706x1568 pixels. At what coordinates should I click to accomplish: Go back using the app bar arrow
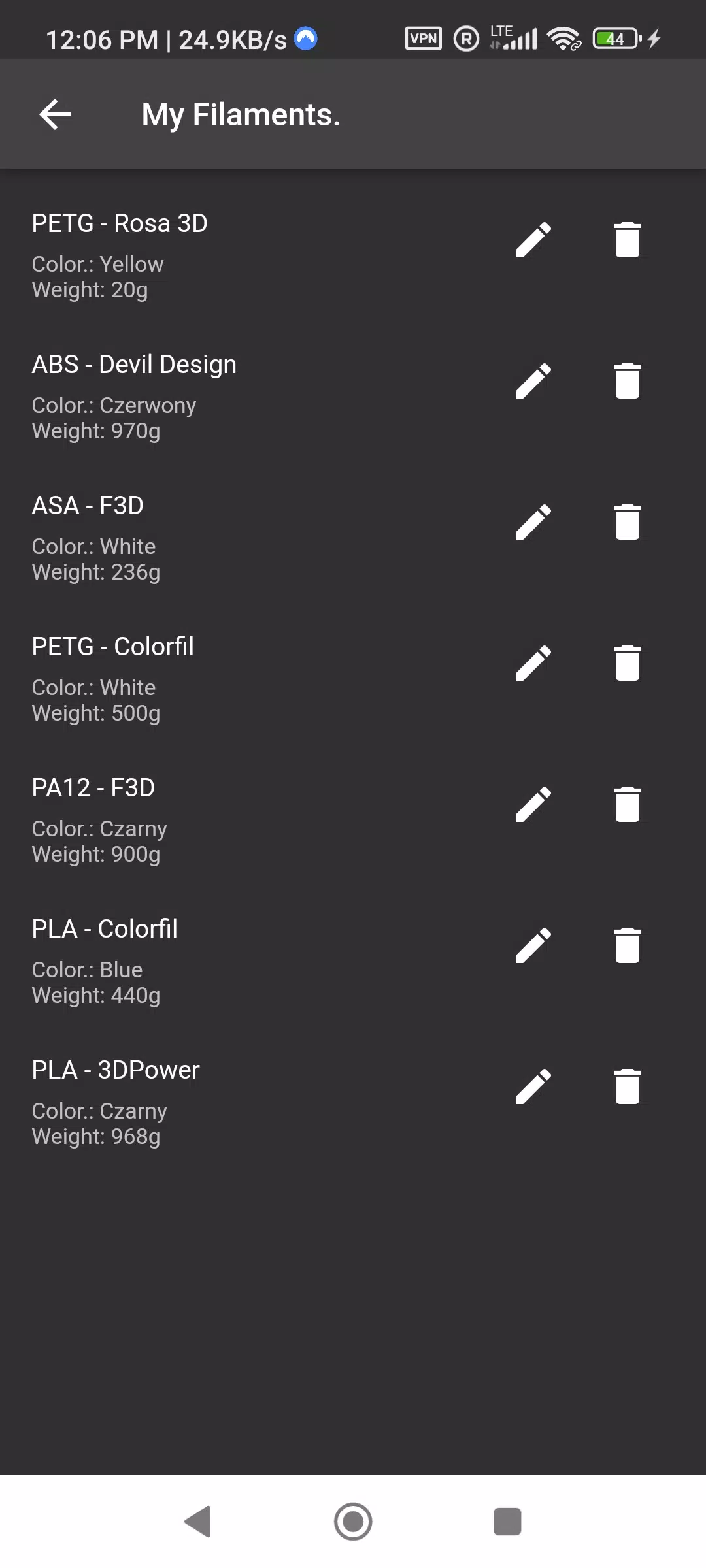[55, 115]
